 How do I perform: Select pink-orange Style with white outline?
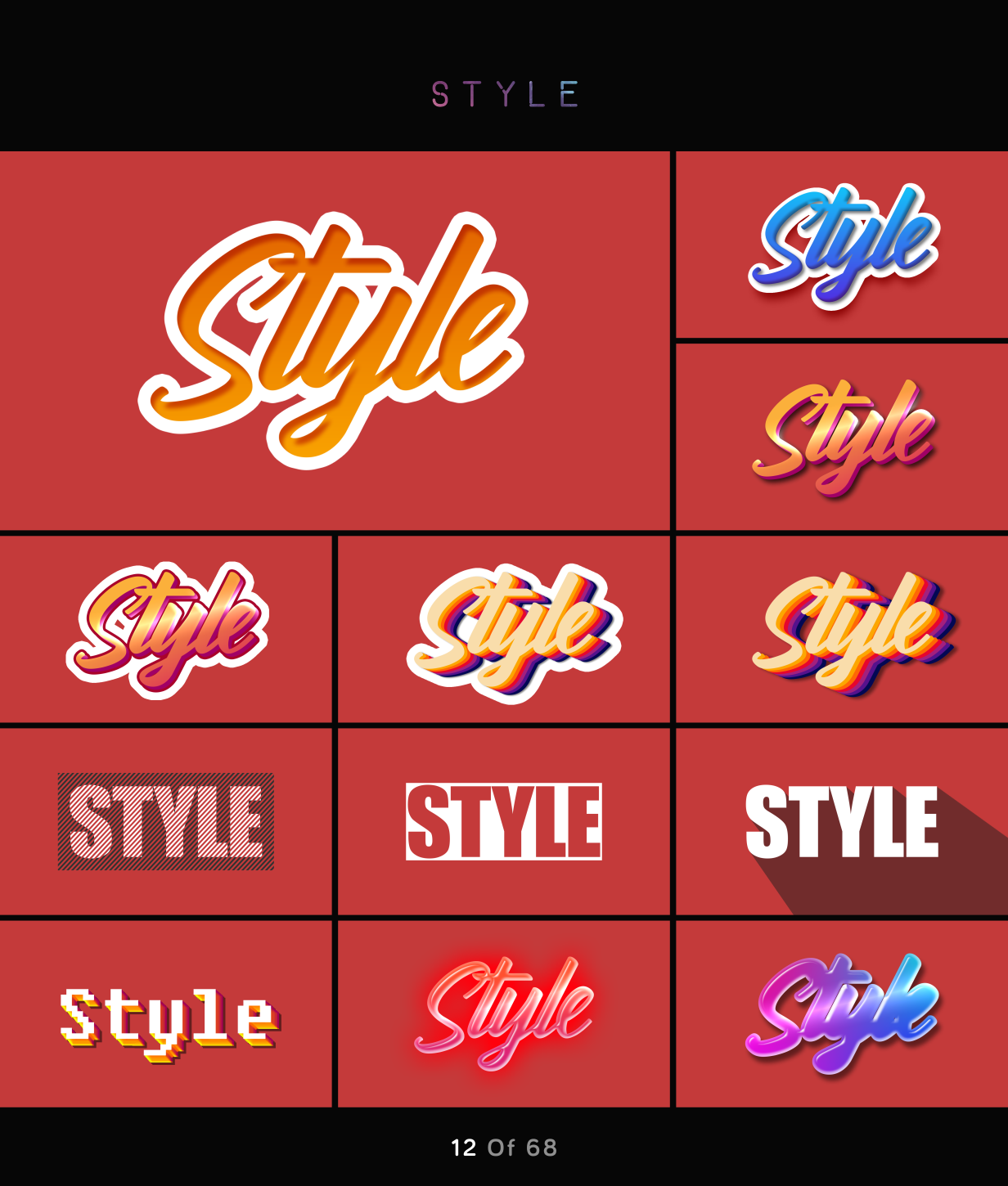click(166, 629)
